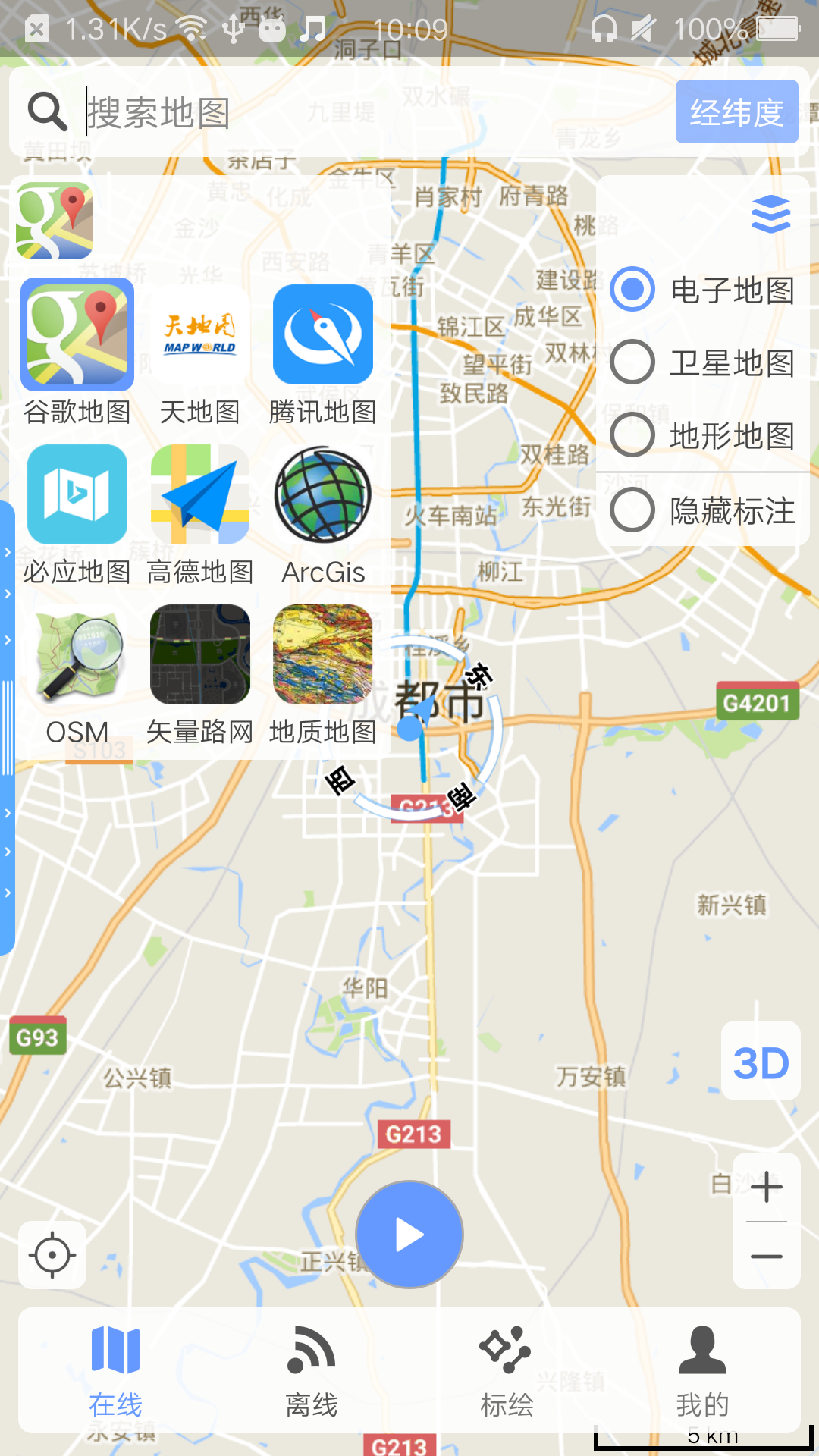This screenshot has width=819, height=1456.
Task: Choose 地形地图 radio option
Action: click(x=702, y=435)
